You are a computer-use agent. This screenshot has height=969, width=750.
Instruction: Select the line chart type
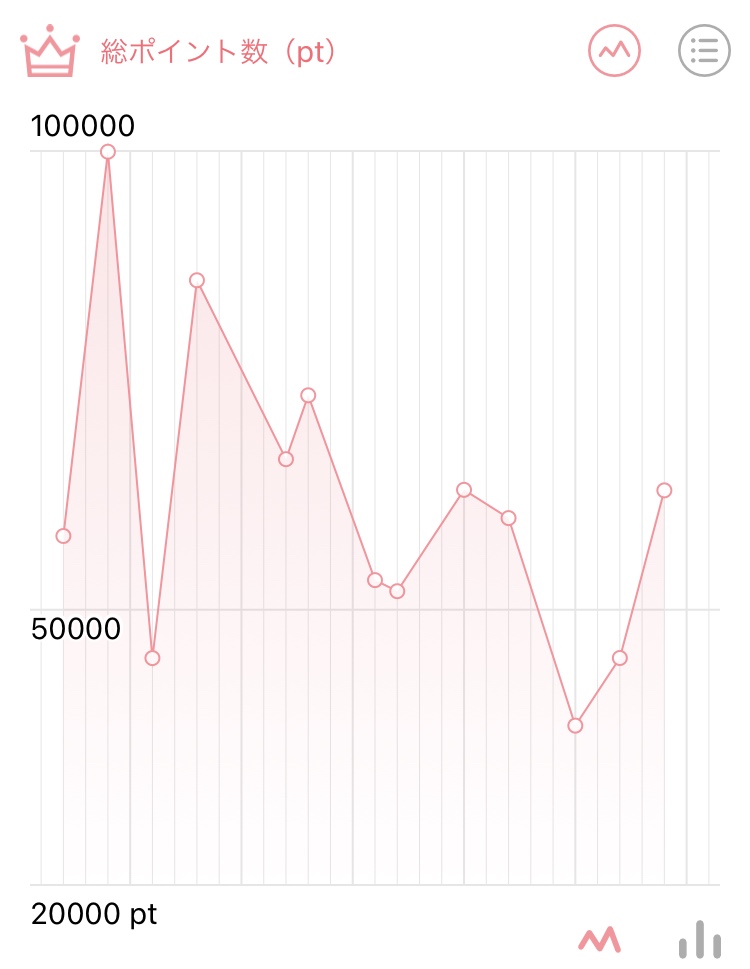tap(600, 940)
